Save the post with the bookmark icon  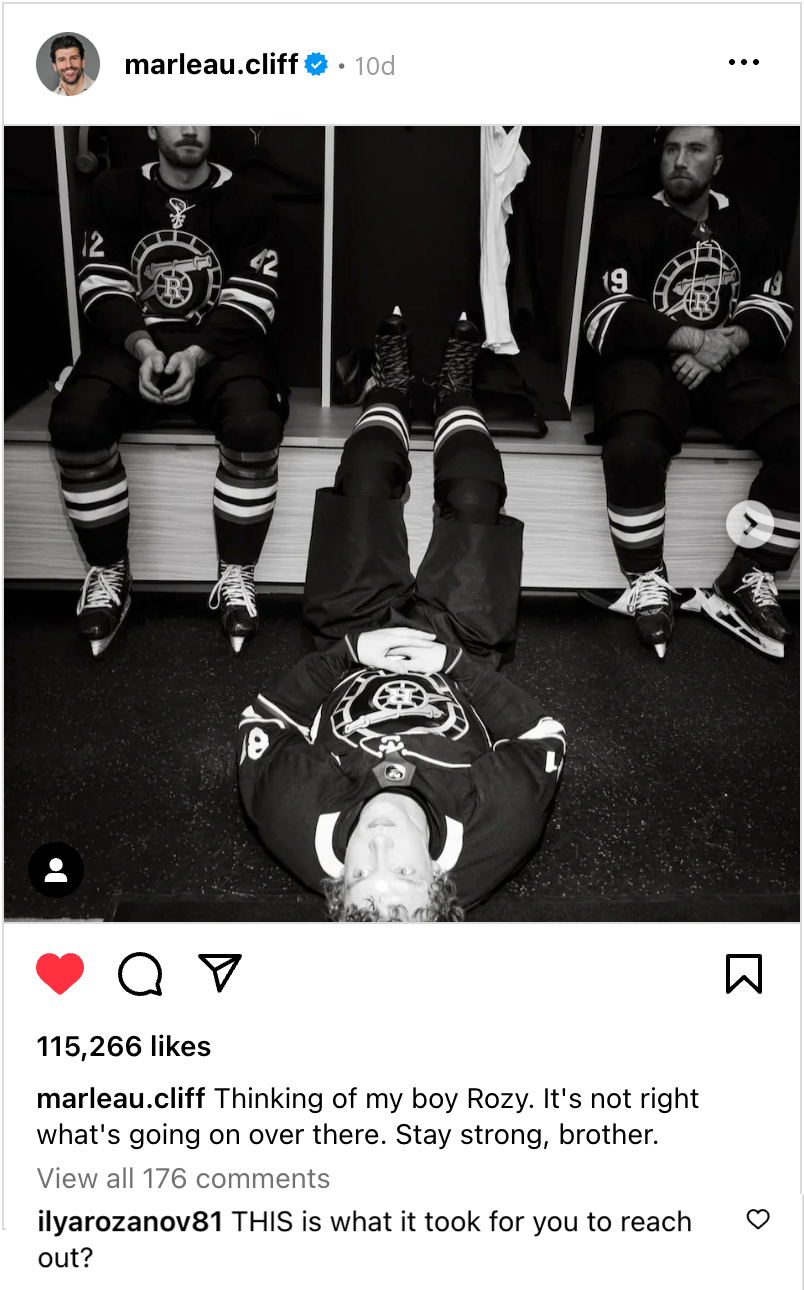pyautogui.click(x=743, y=973)
